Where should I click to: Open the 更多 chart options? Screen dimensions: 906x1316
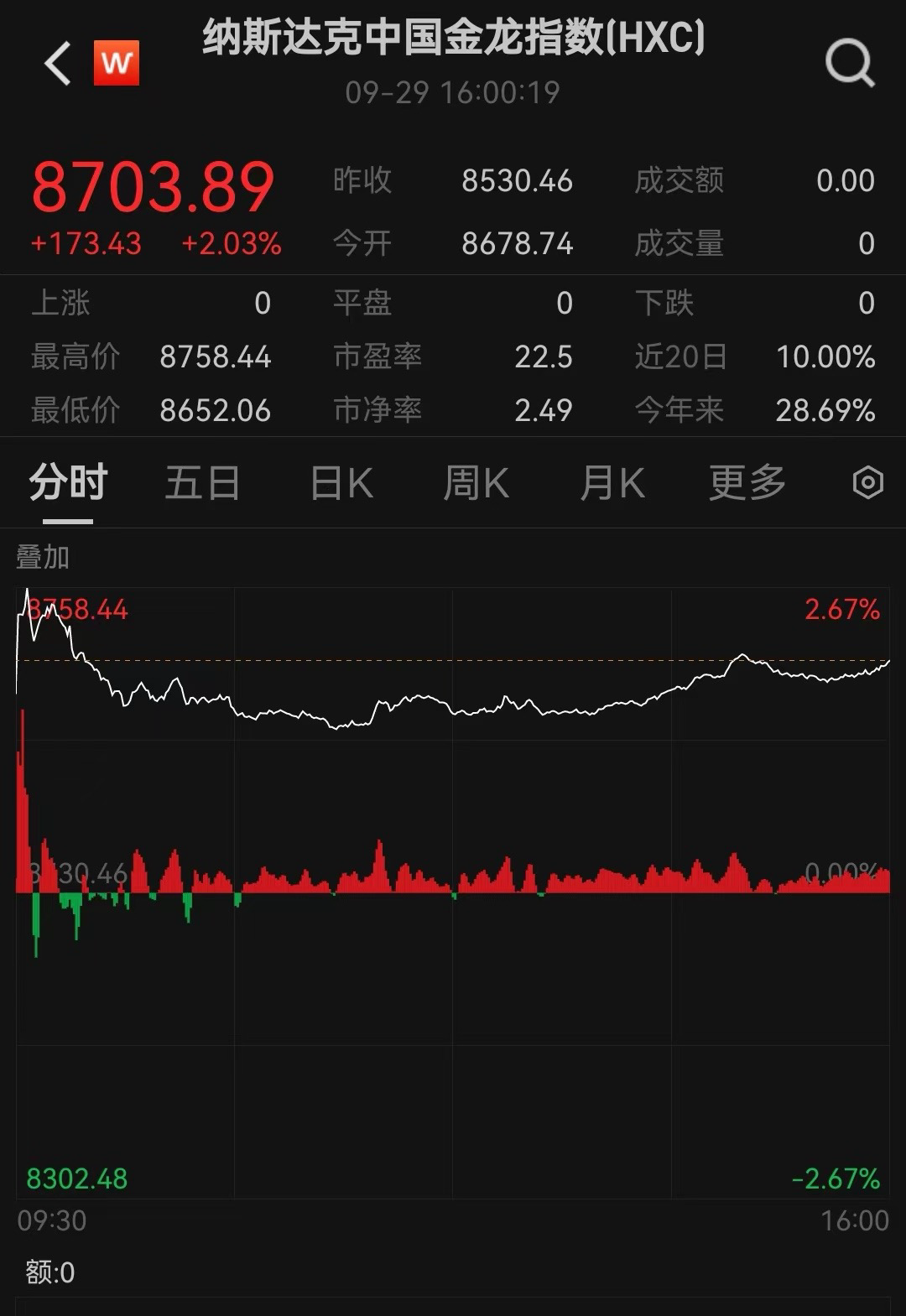pos(747,483)
